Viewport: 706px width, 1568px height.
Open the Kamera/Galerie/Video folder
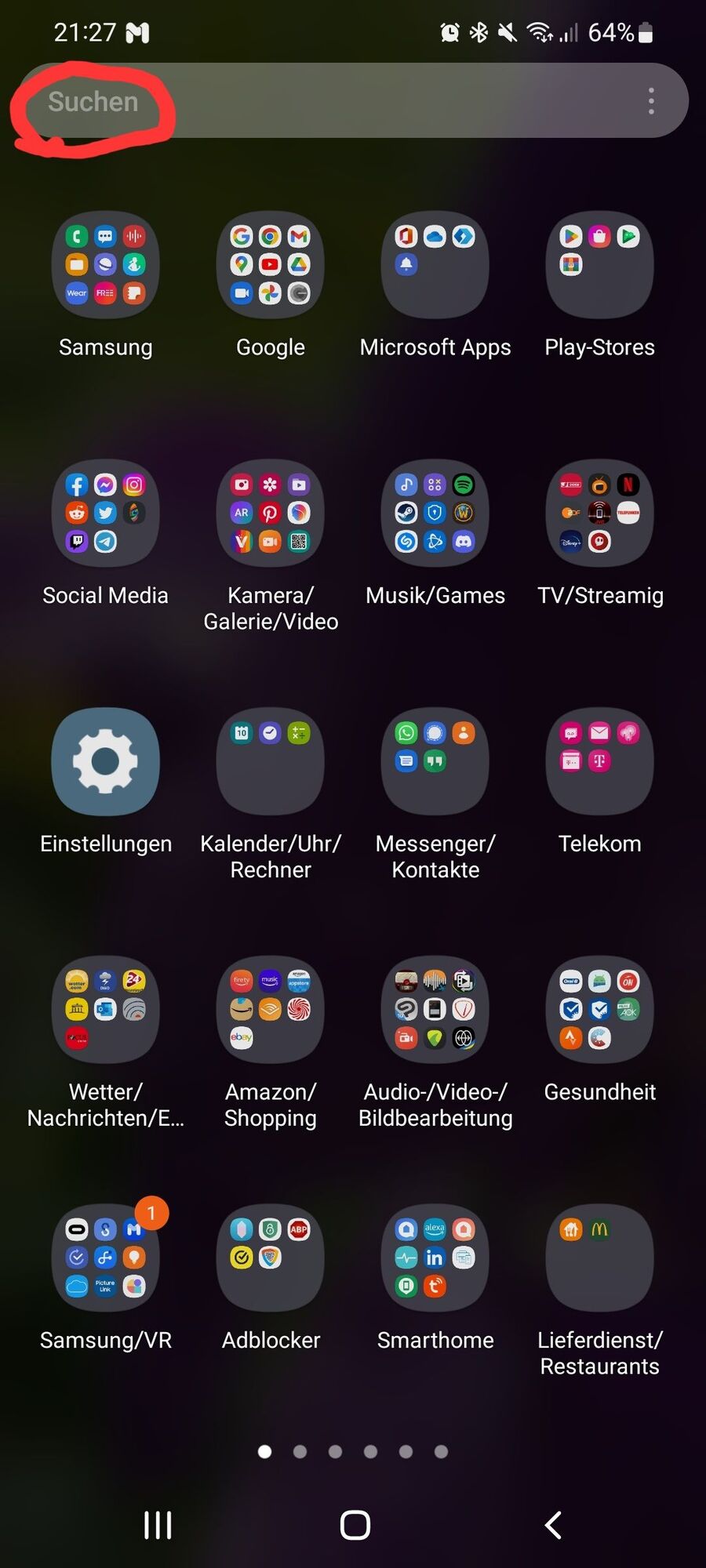click(x=271, y=514)
